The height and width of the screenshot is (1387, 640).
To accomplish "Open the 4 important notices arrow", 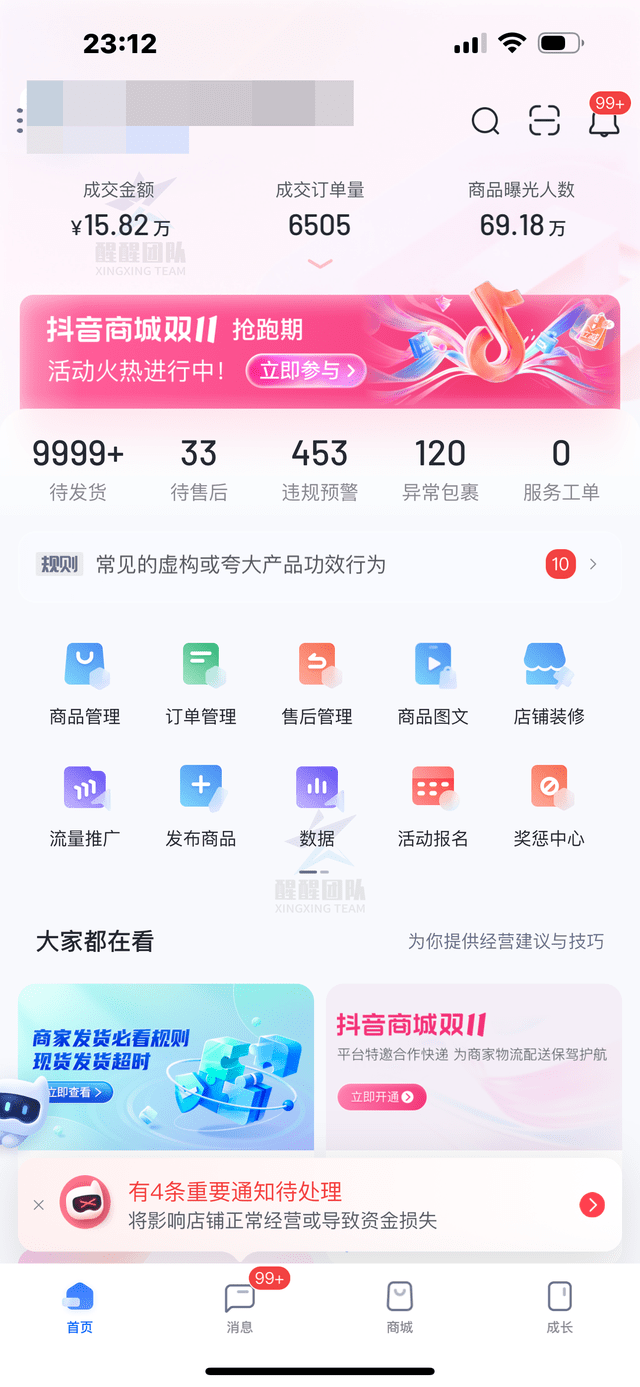I will coord(592,1205).
